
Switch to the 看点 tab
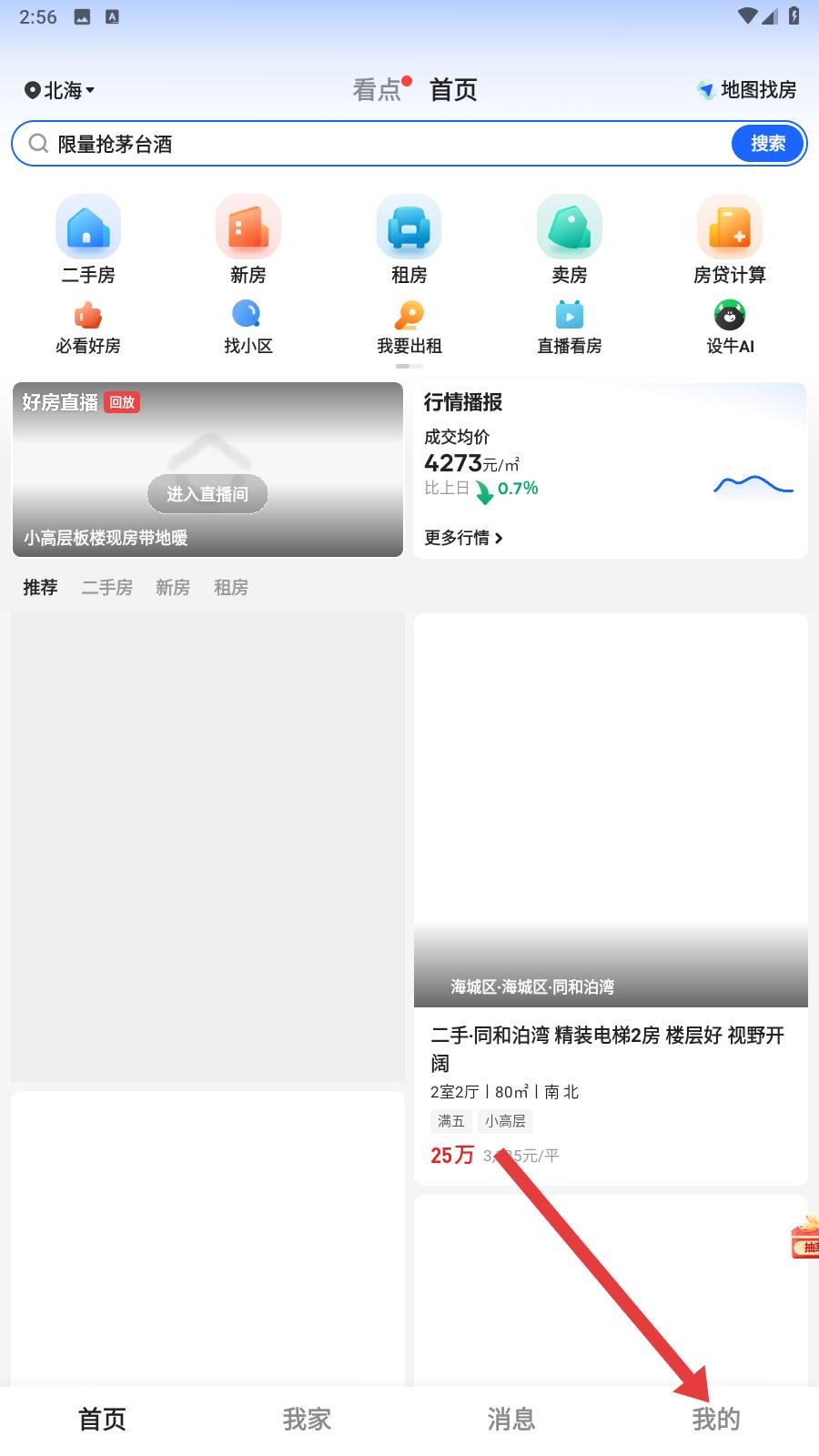pyautogui.click(x=378, y=89)
